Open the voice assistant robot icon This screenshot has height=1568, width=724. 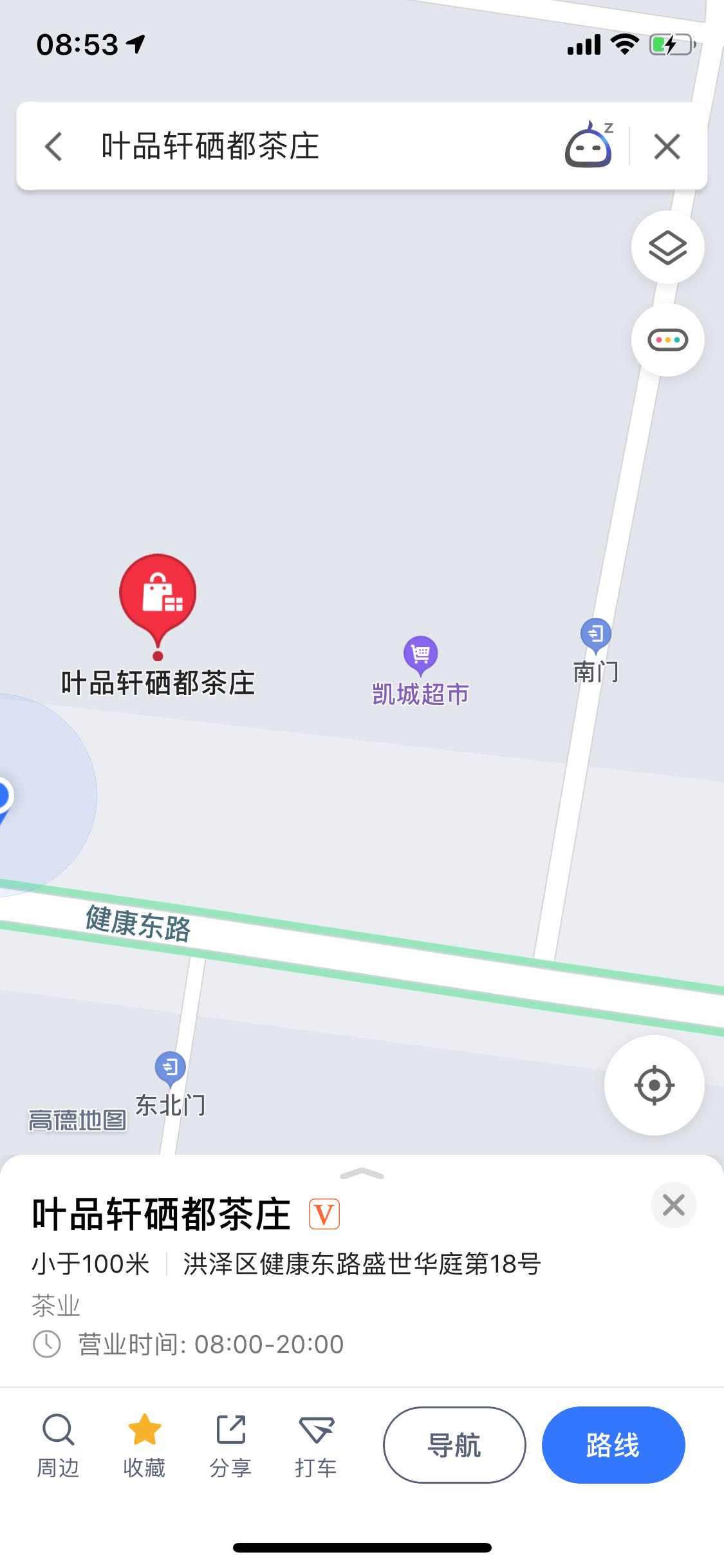click(588, 145)
